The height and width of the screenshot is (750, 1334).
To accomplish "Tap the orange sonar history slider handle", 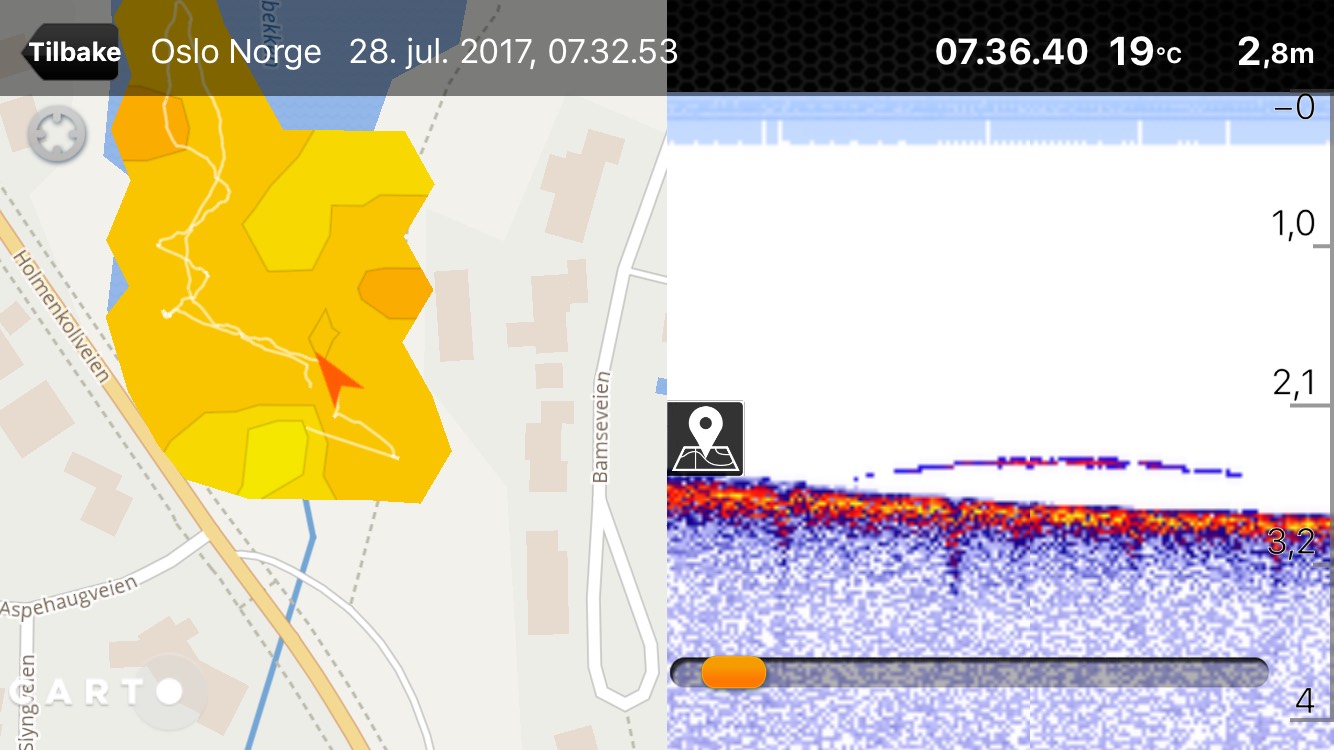I will point(733,673).
